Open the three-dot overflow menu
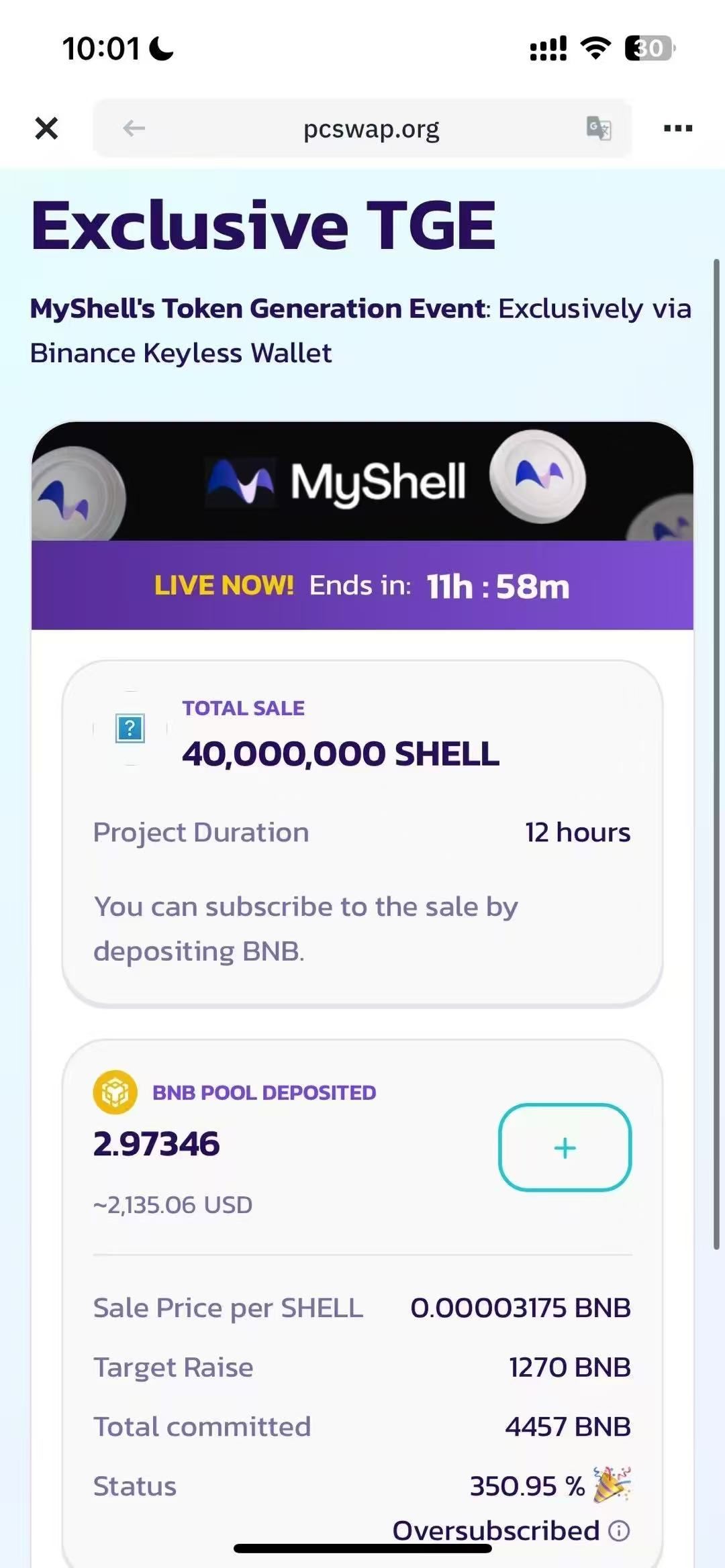725x1568 pixels. 677,127
